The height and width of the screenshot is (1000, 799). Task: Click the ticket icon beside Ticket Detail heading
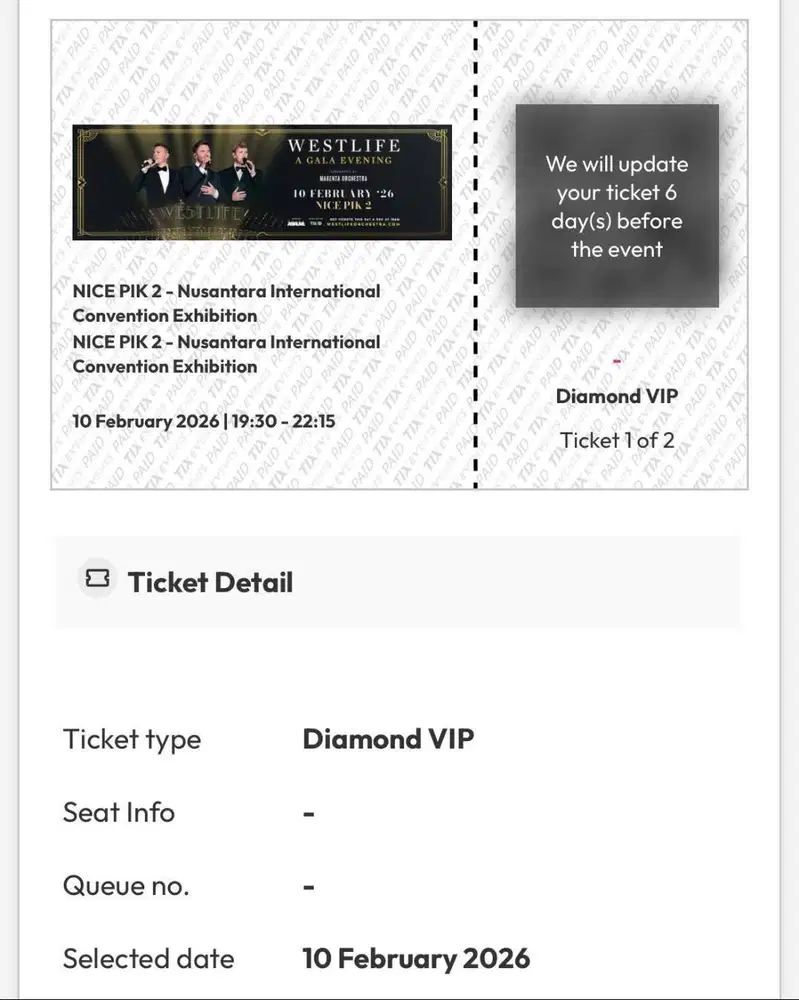(96, 580)
